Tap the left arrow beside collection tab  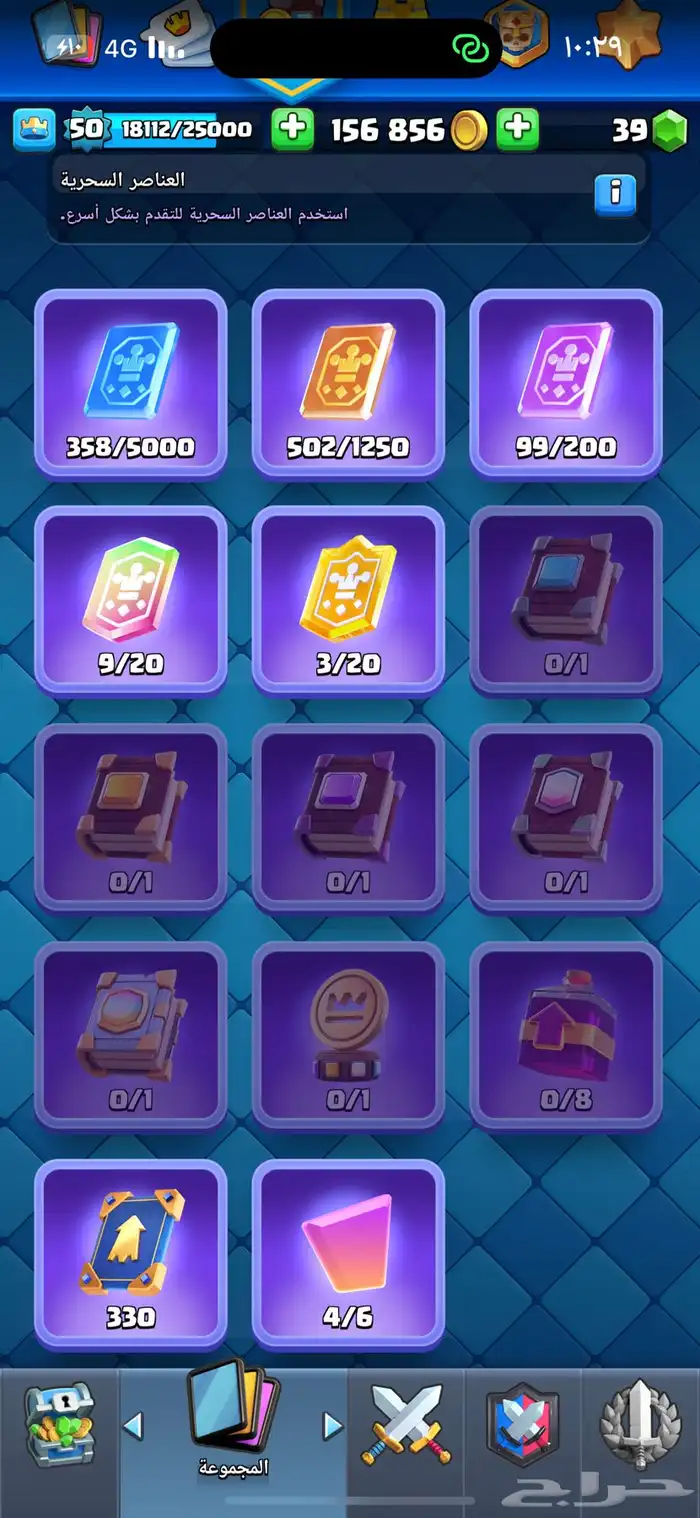point(133,1427)
